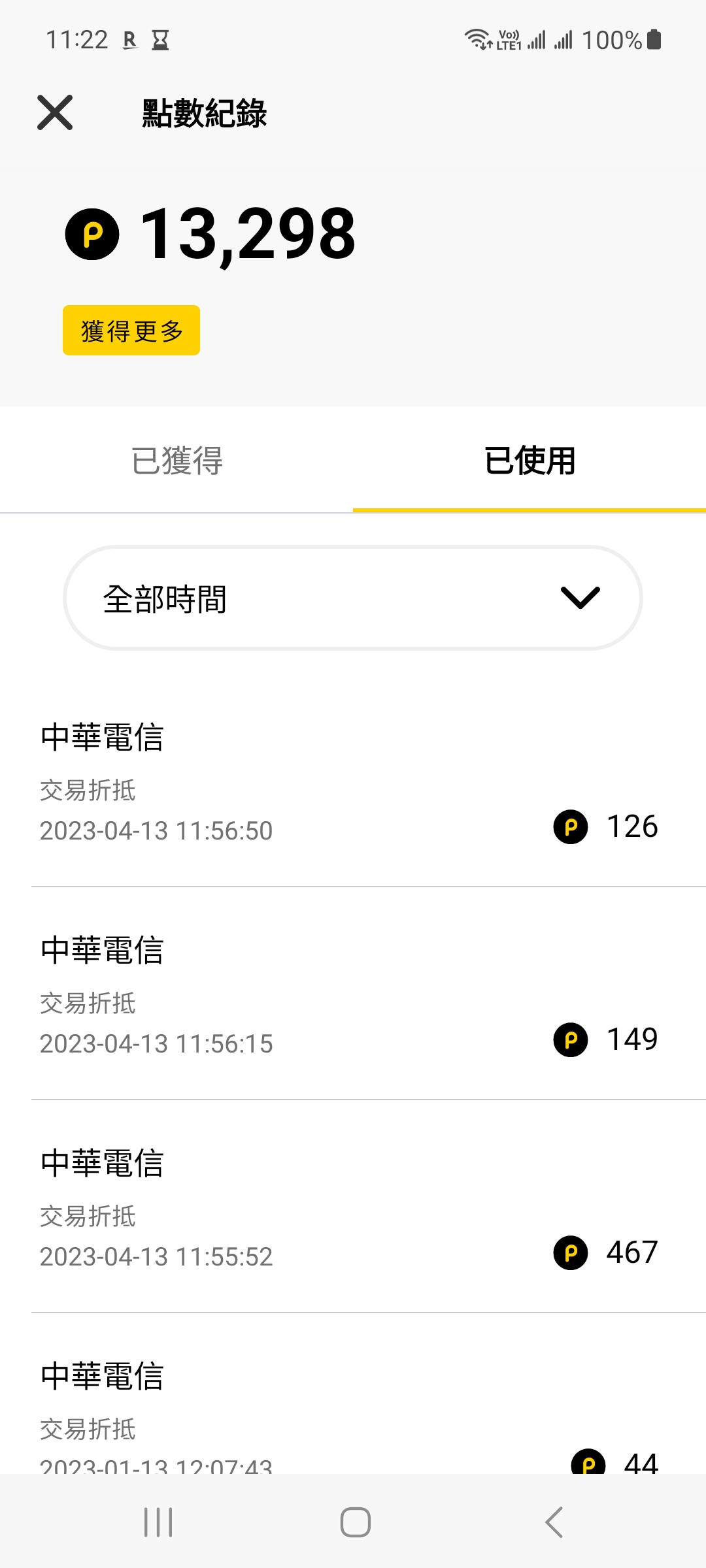
Task: Tap the 獲得更多 button
Action: pyautogui.click(x=131, y=331)
